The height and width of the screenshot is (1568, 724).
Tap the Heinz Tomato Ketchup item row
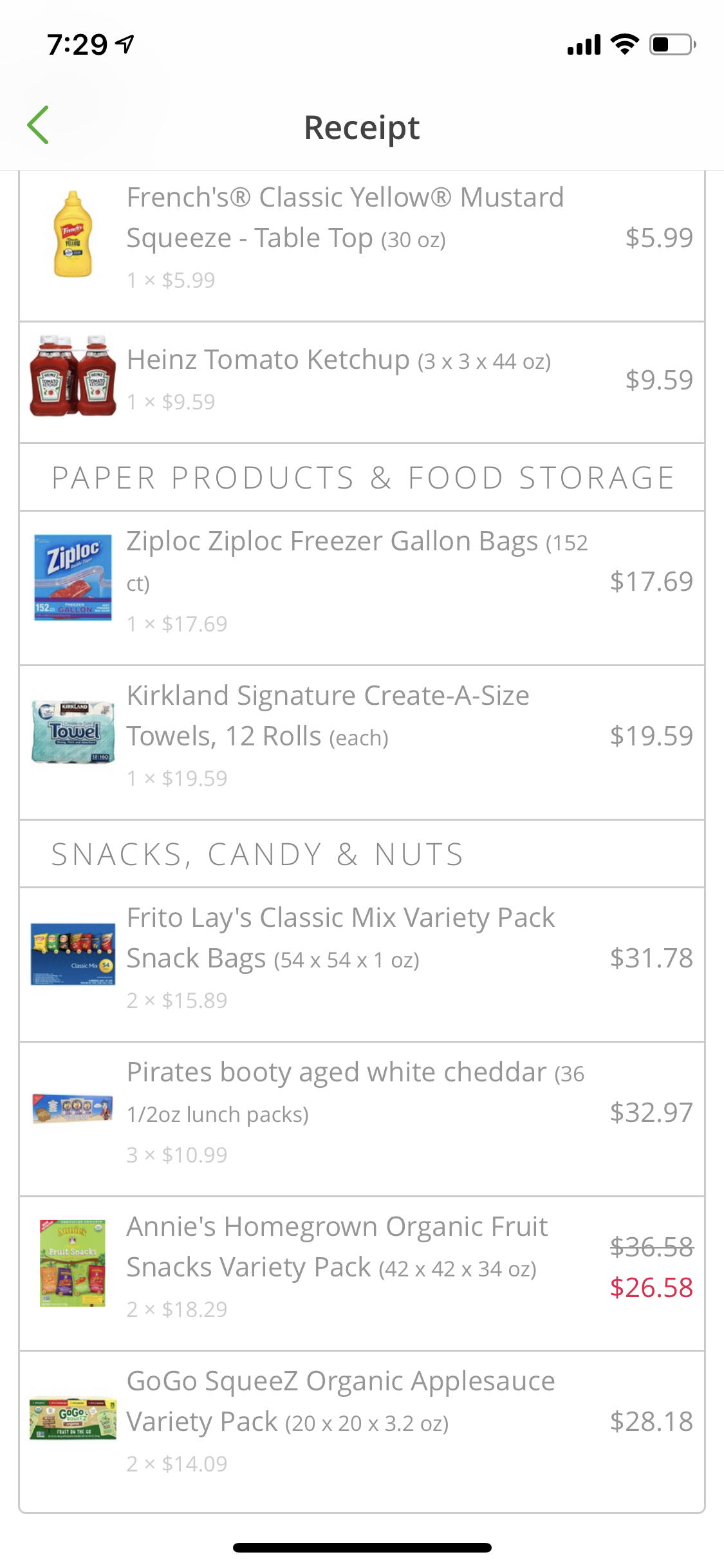point(362,378)
